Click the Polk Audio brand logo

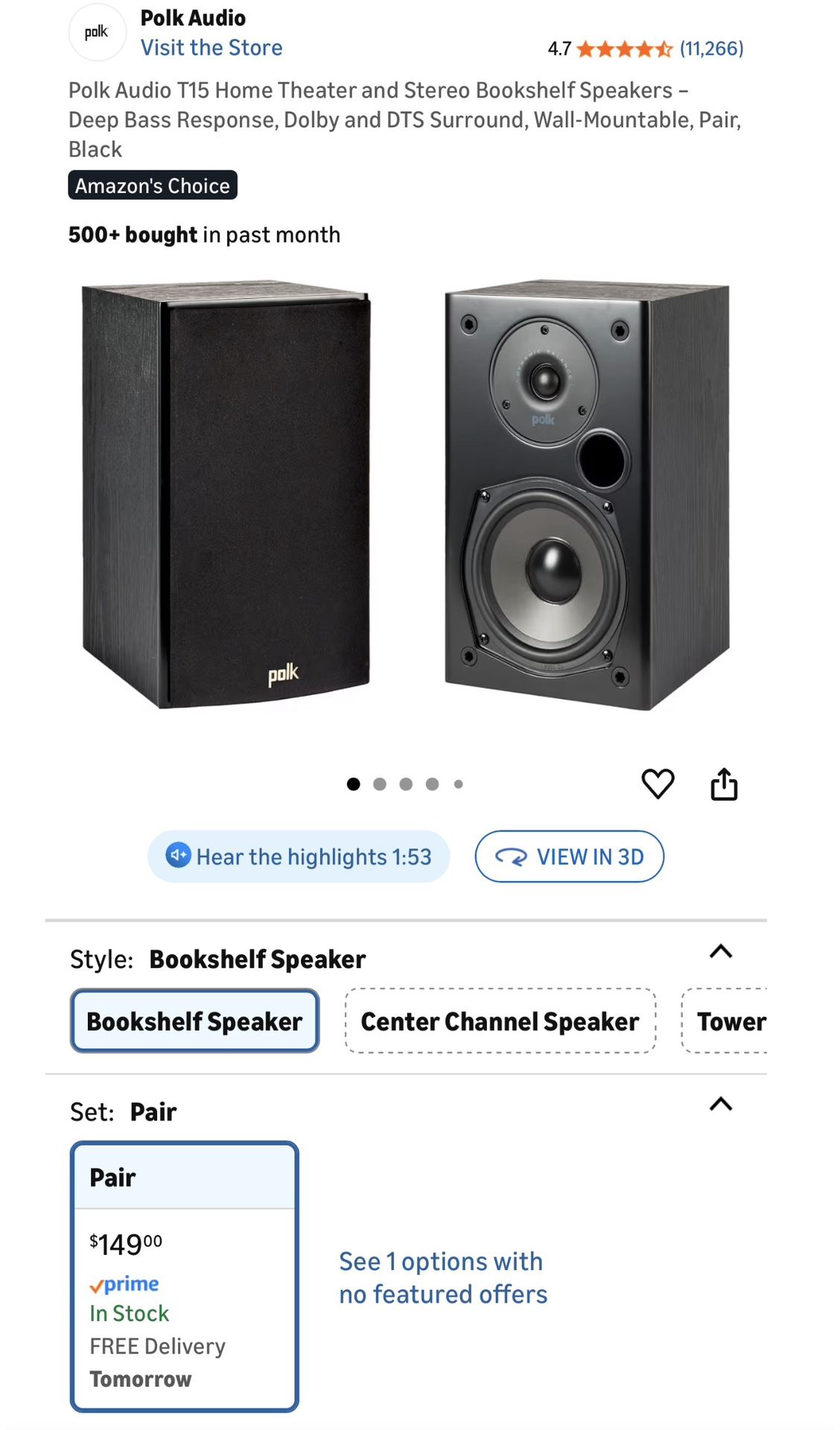[x=97, y=31]
